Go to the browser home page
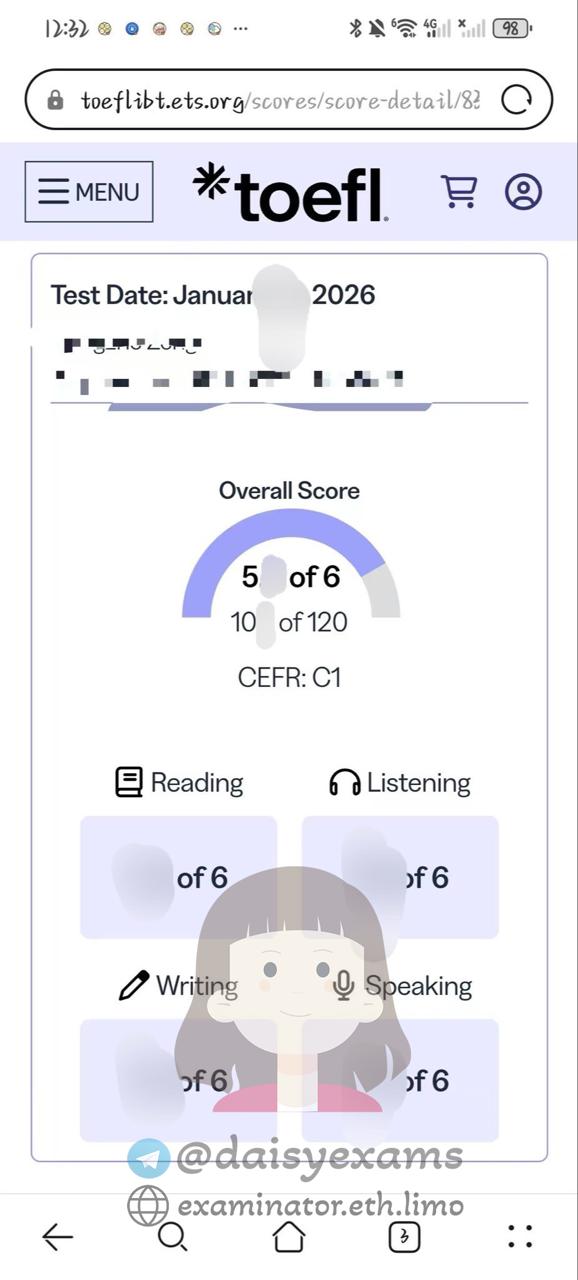Viewport: 578px width, 1280px height. point(289,1237)
